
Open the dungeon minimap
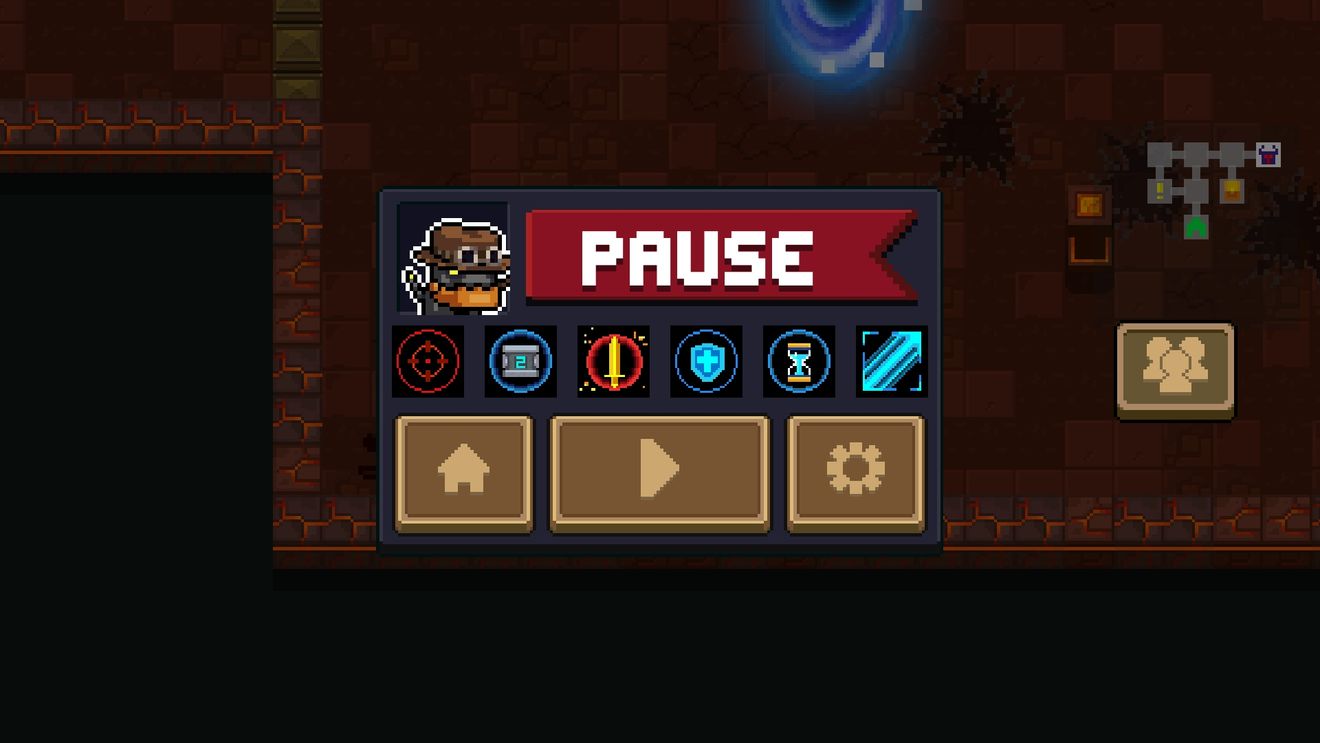(1207, 186)
